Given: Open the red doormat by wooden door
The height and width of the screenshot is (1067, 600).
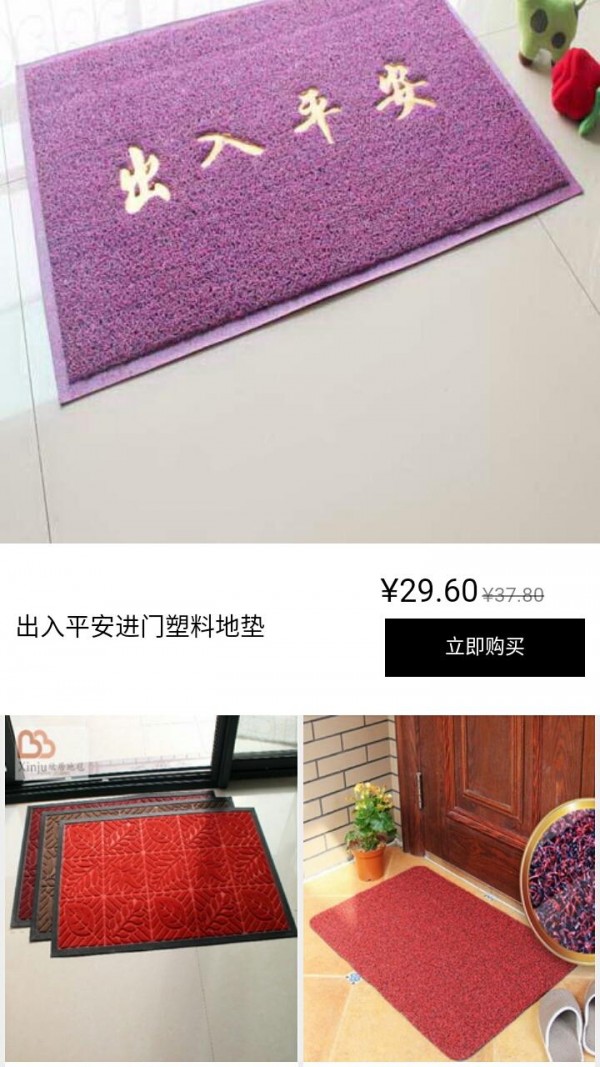Looking at the screenshot, I should (x=451, y=888).
